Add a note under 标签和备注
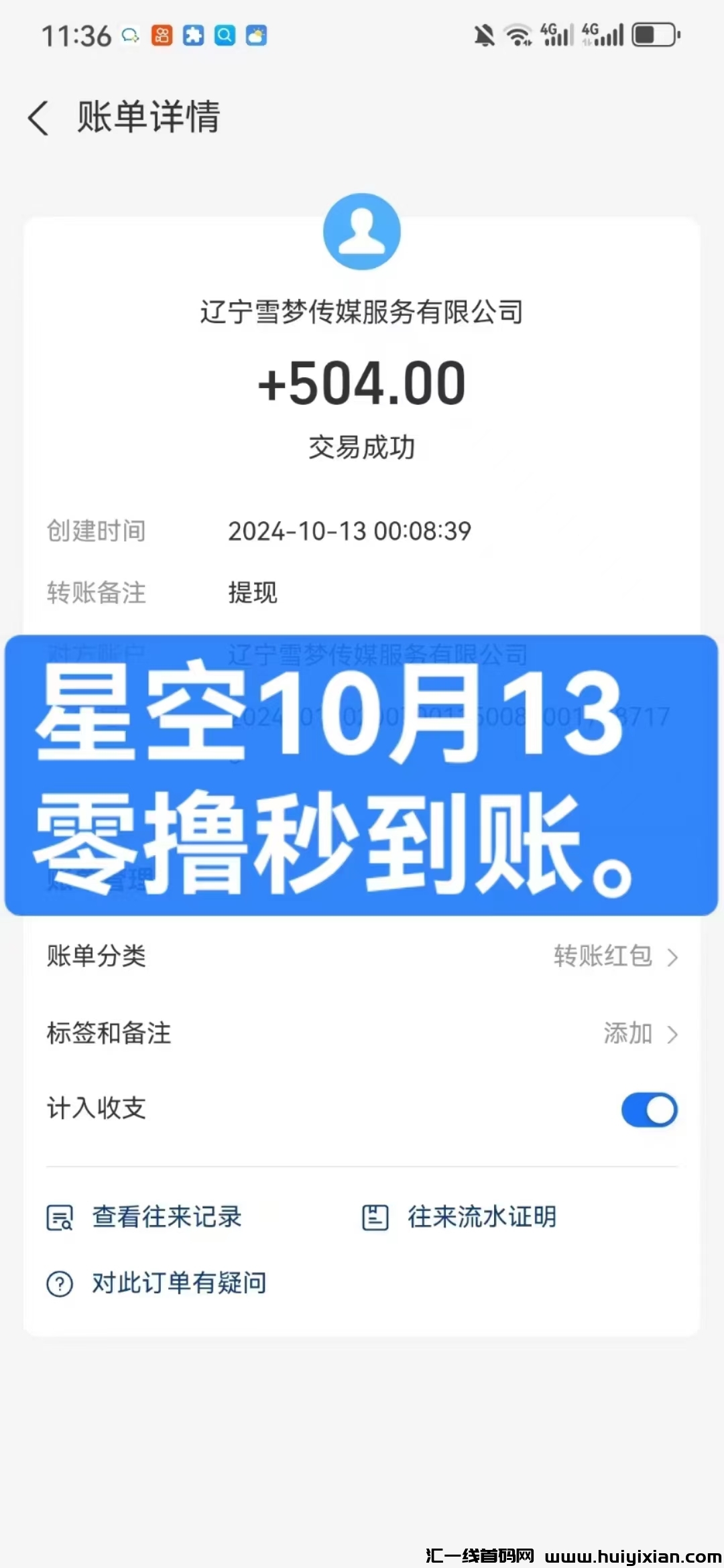The width and height of the screenshot is (724, 1568). (x=639, y=1033)
